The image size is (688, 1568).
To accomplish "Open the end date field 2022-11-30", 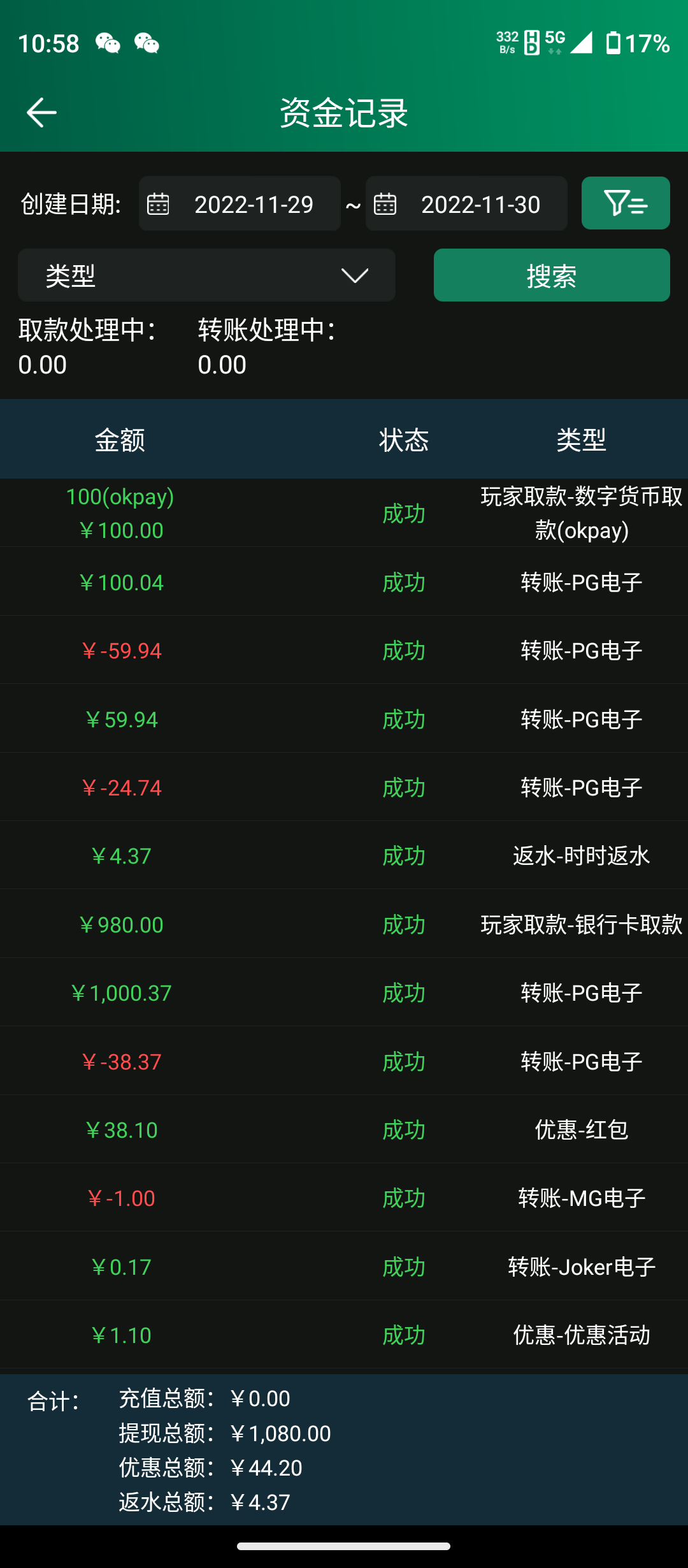I will pyautogui.click(x=480, y=203).
